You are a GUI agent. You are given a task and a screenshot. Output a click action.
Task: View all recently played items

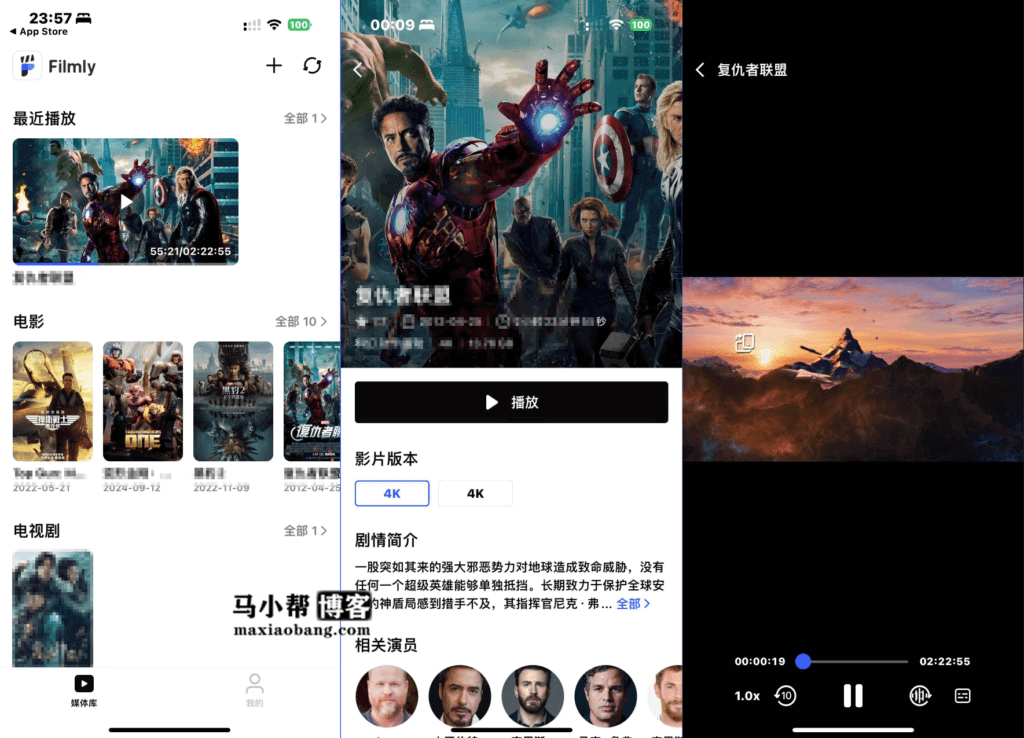tap(305, 118)
